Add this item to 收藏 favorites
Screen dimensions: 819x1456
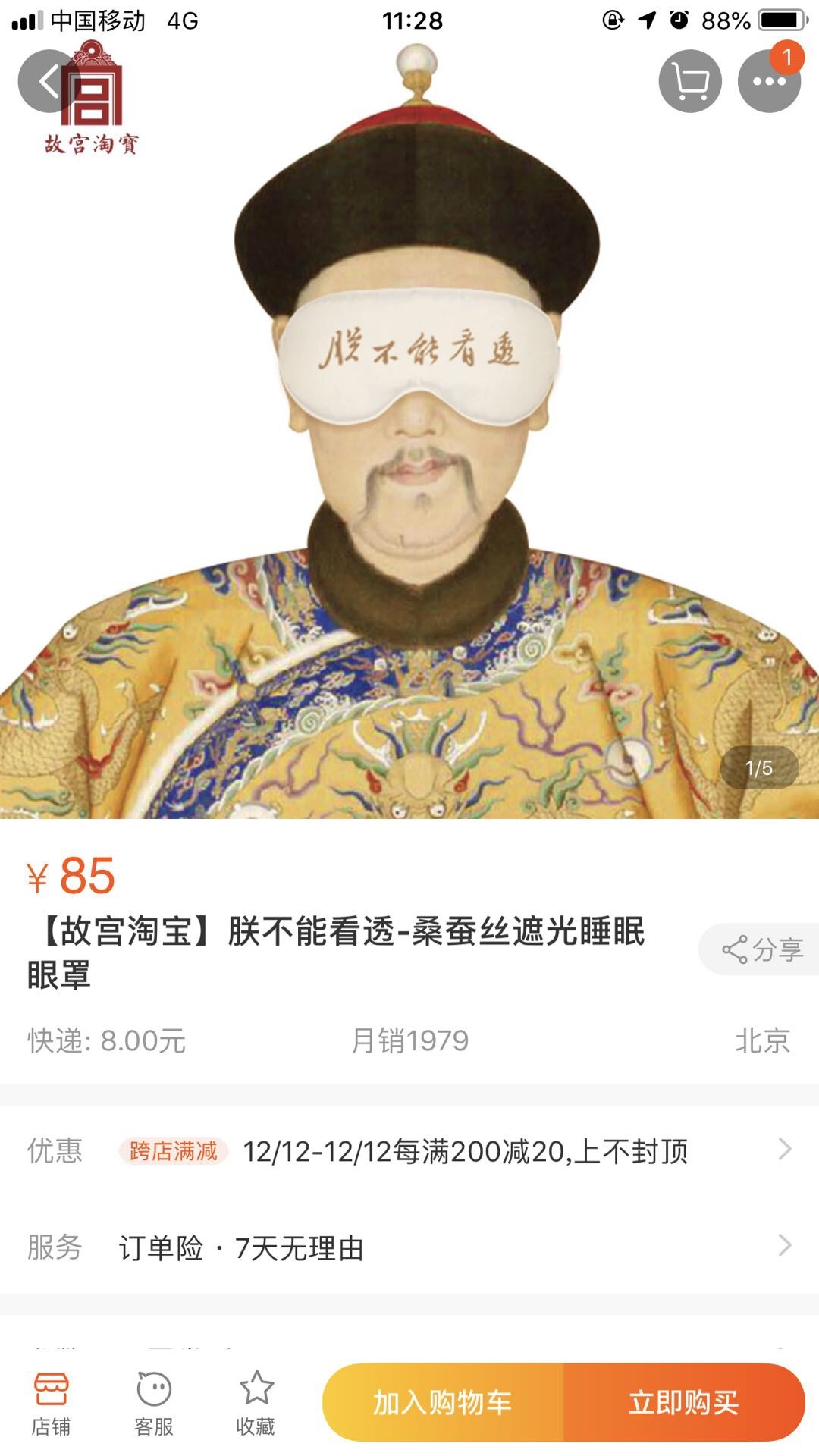pos(256,1403)
